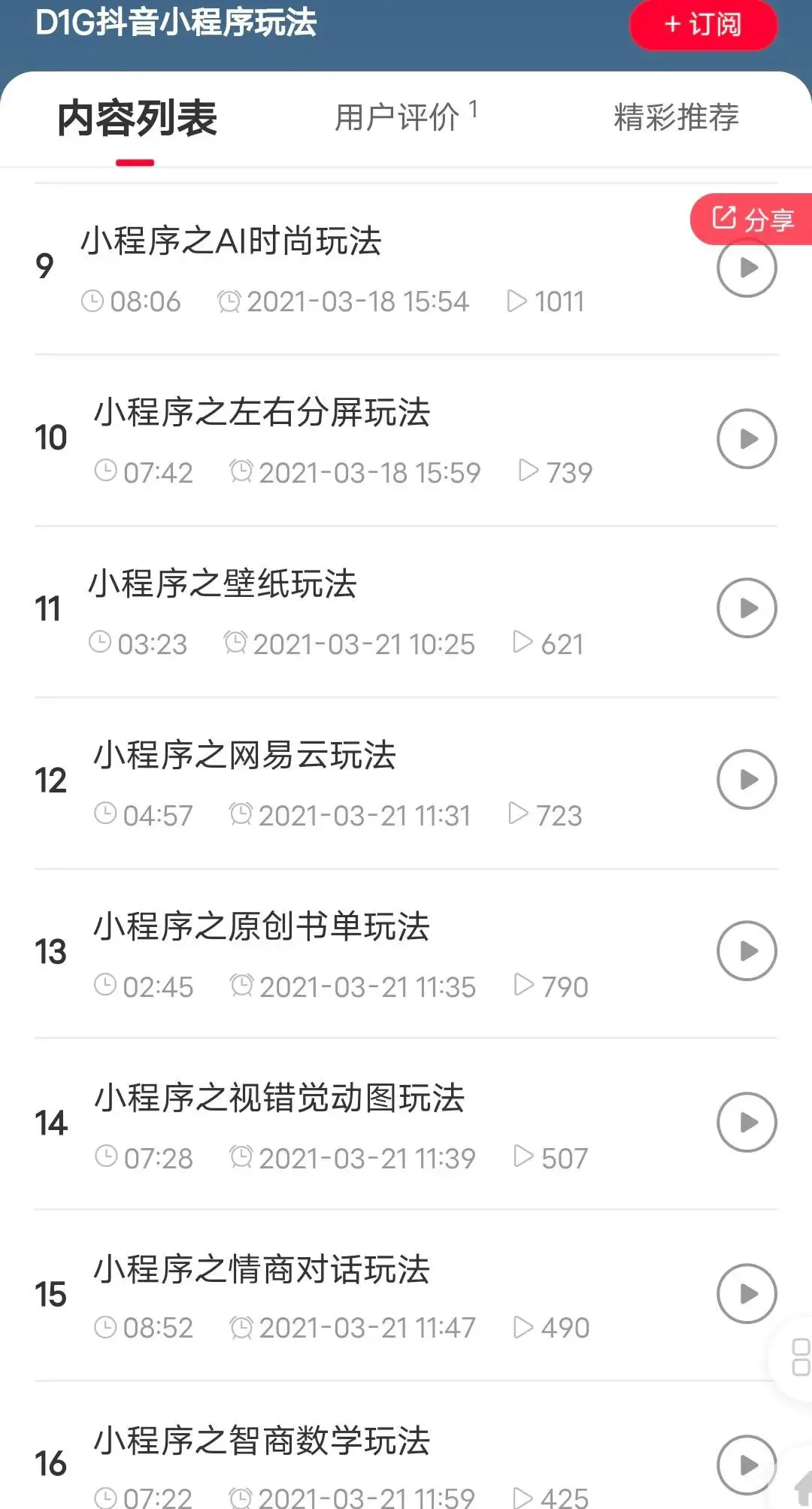Image resolution: width=812 pixels, height=1509 pixels.
Task: Subscribe with the 订阅 button
Action: click(x=703, y=24)
